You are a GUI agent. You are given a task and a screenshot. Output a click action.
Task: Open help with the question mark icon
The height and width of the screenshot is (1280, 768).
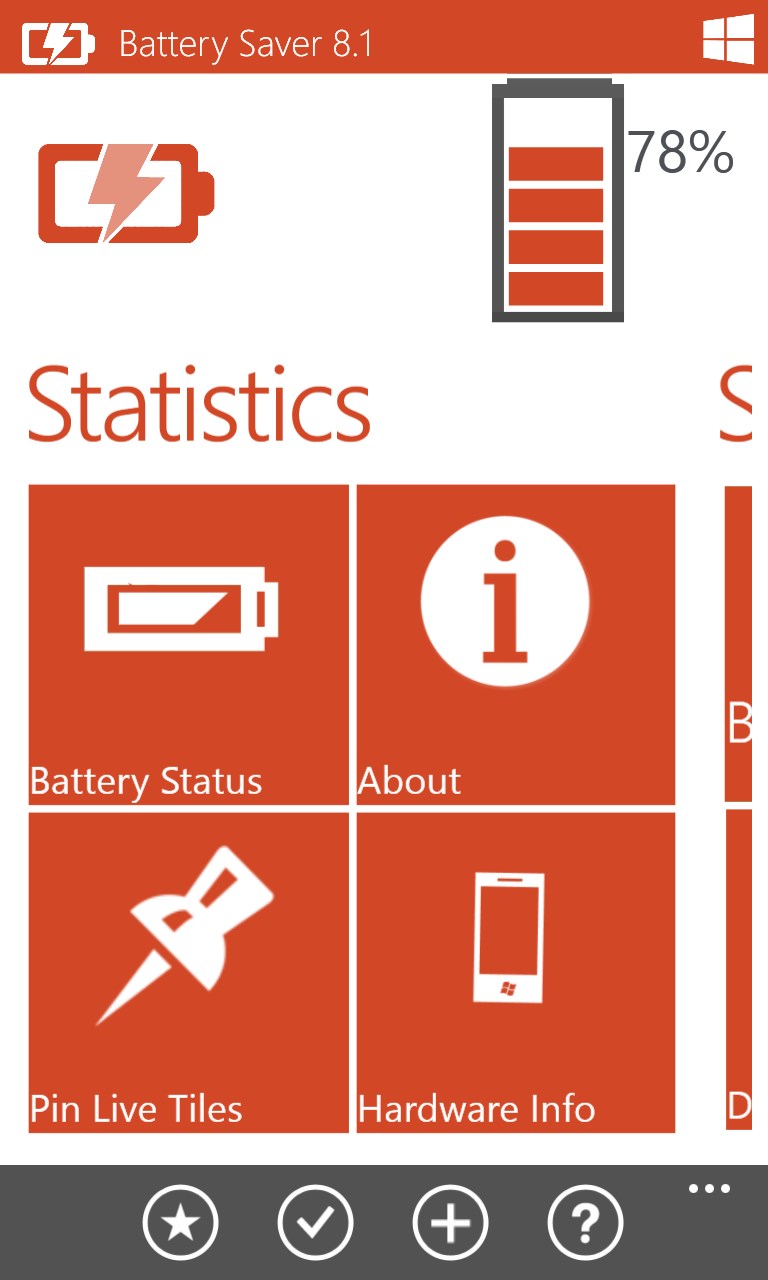point(585,1222)
